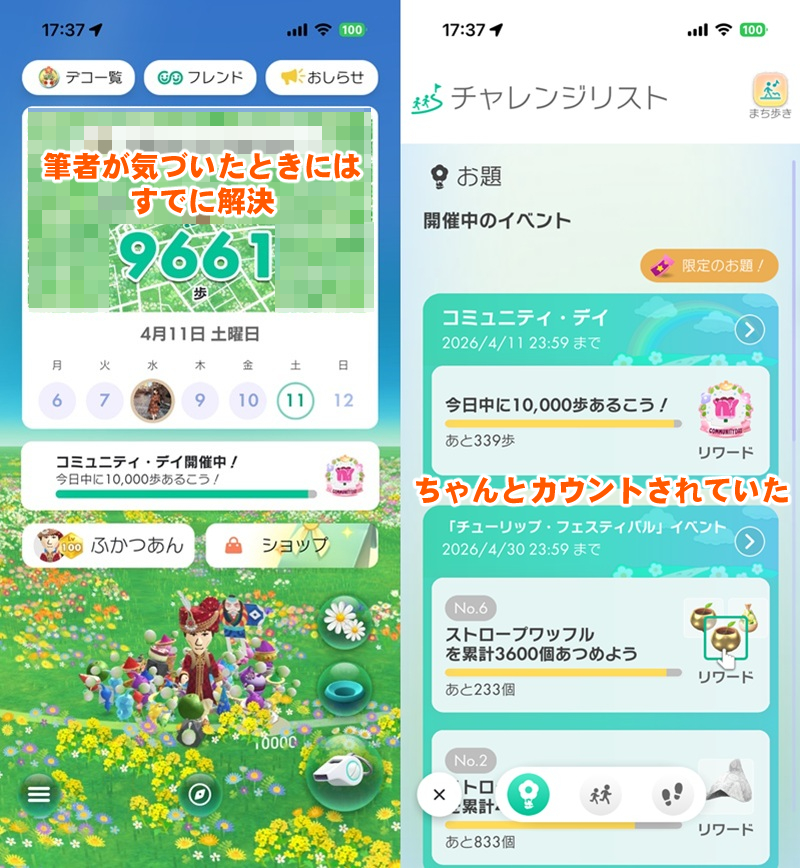Tap the teal ring bubble button
The height and width of the screenshot is (868, 800).
[344, 689]
